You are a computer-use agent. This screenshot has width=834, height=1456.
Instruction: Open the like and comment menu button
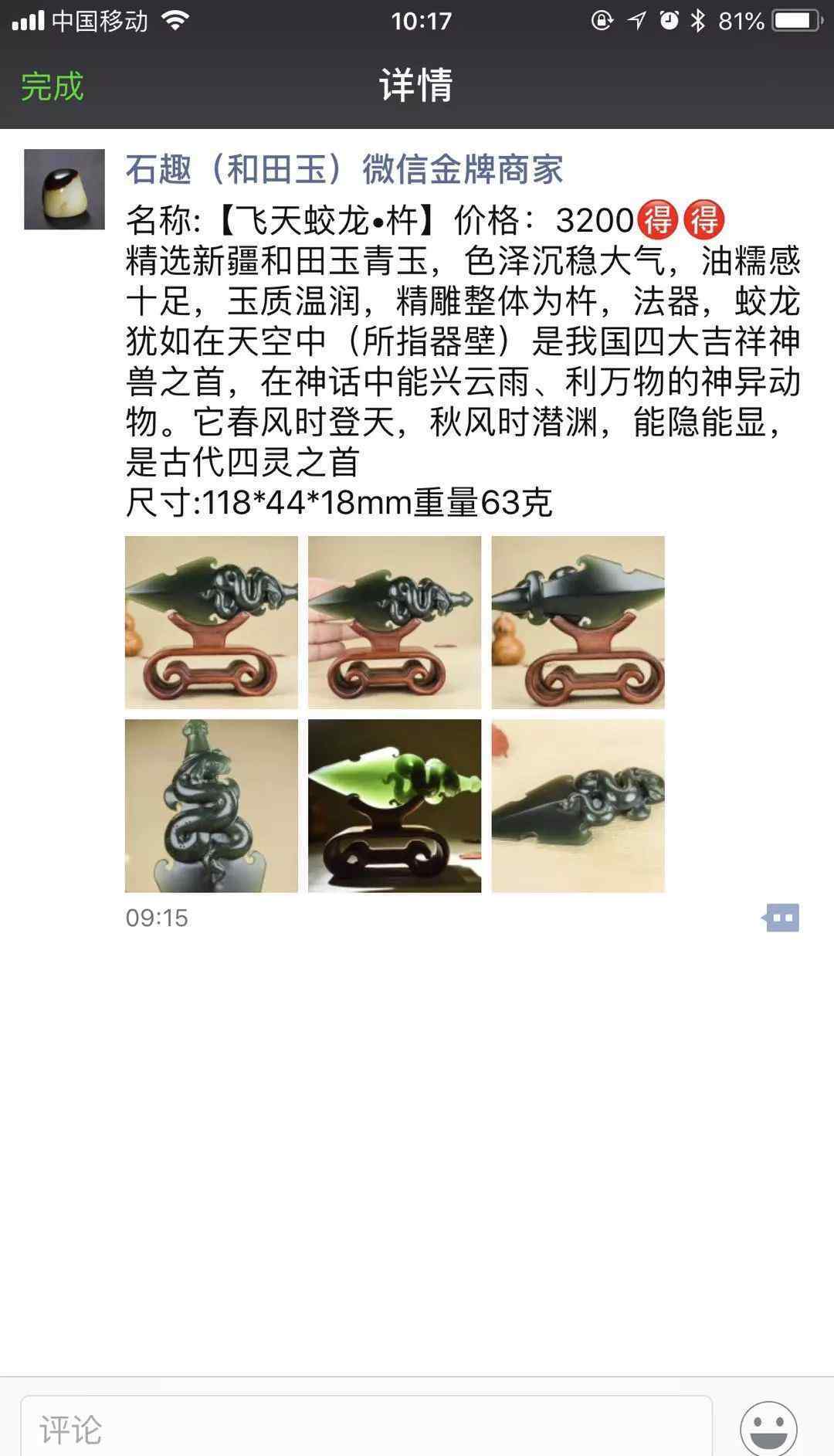(x=781, y=918)
